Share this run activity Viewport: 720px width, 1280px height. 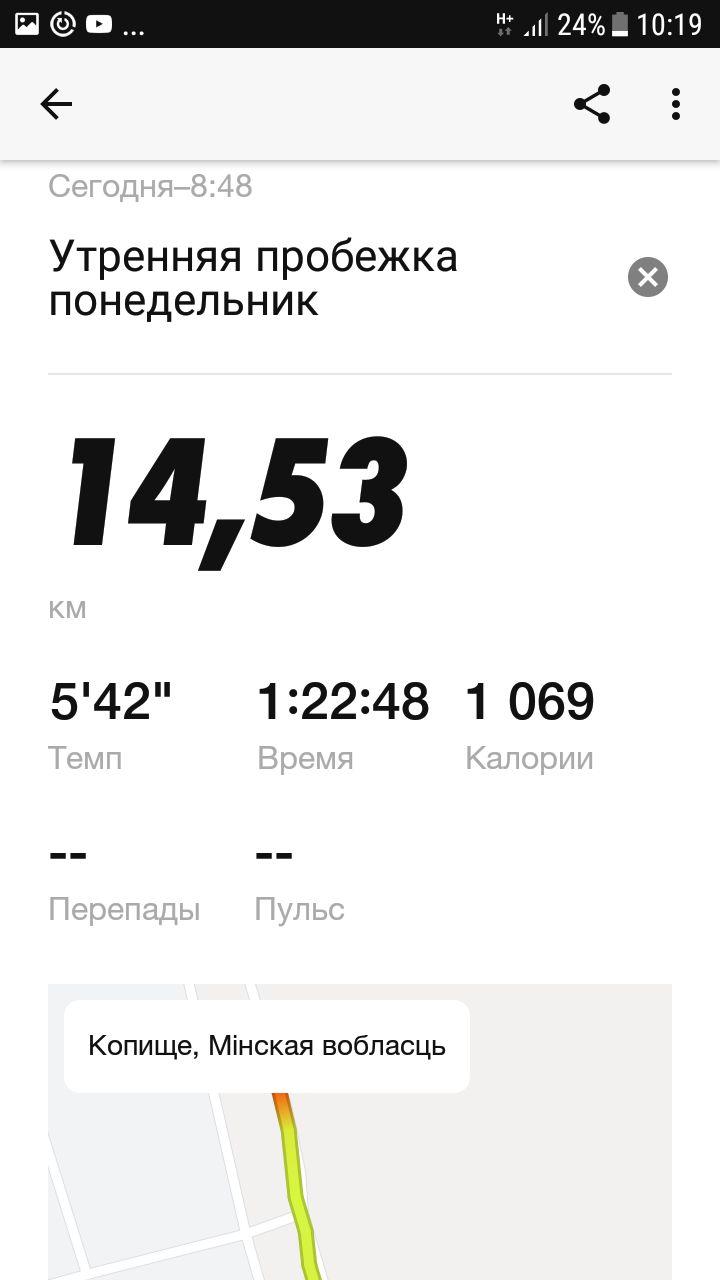click(x=592, y=104)
